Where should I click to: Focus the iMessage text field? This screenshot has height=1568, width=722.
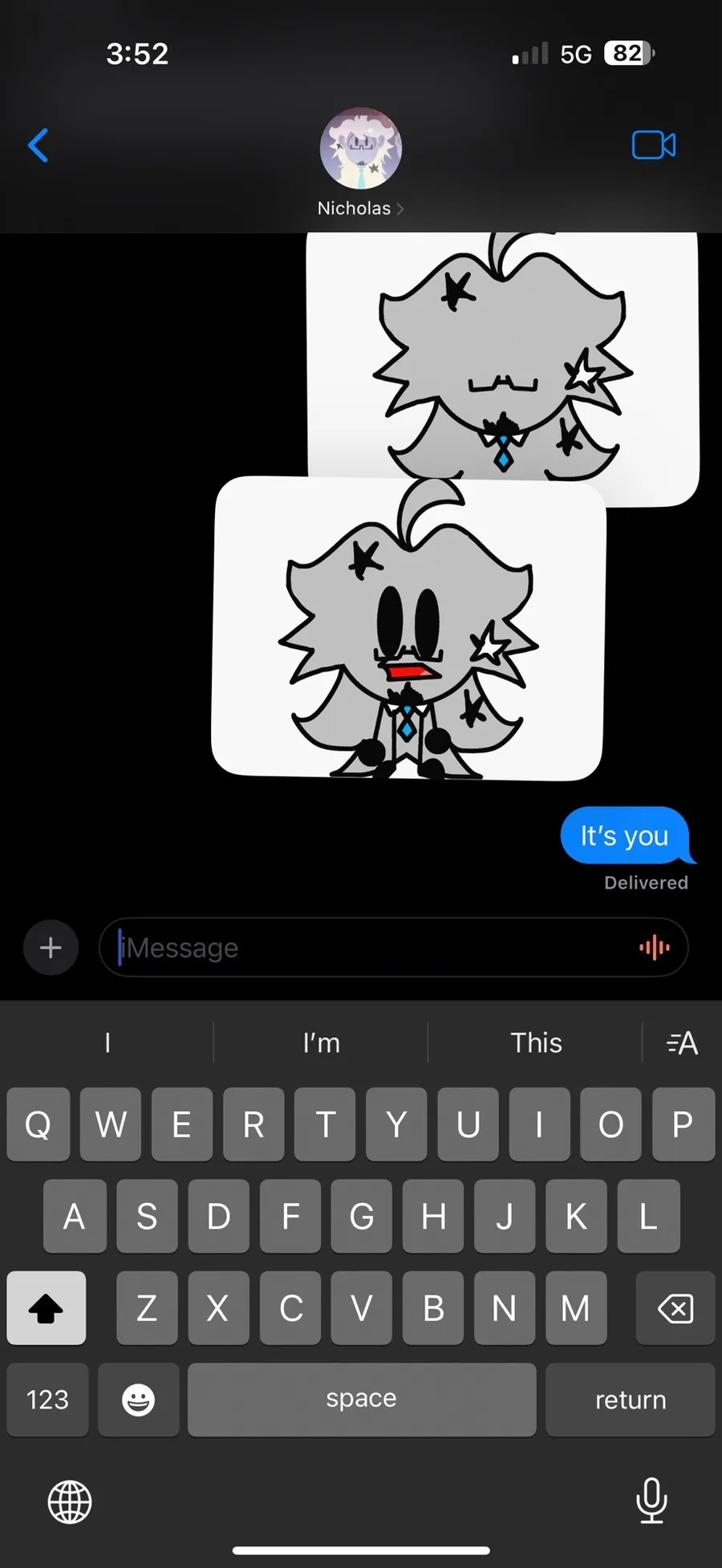[369, 947]
